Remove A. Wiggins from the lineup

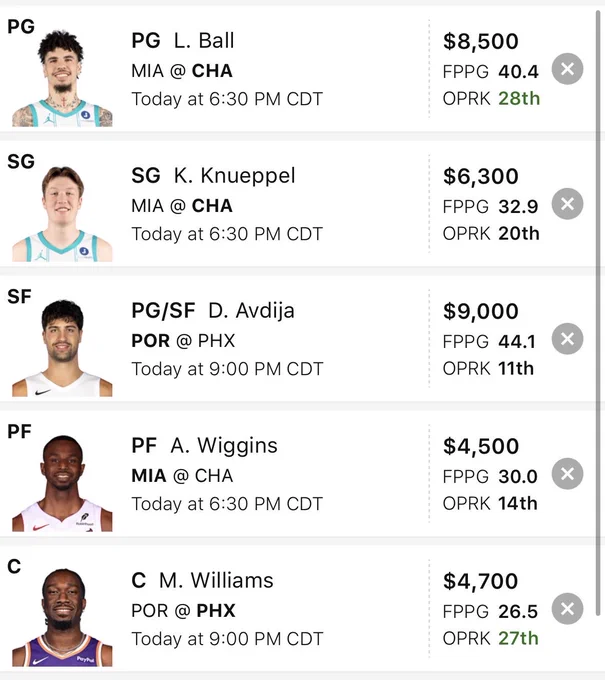pos(567,474)
